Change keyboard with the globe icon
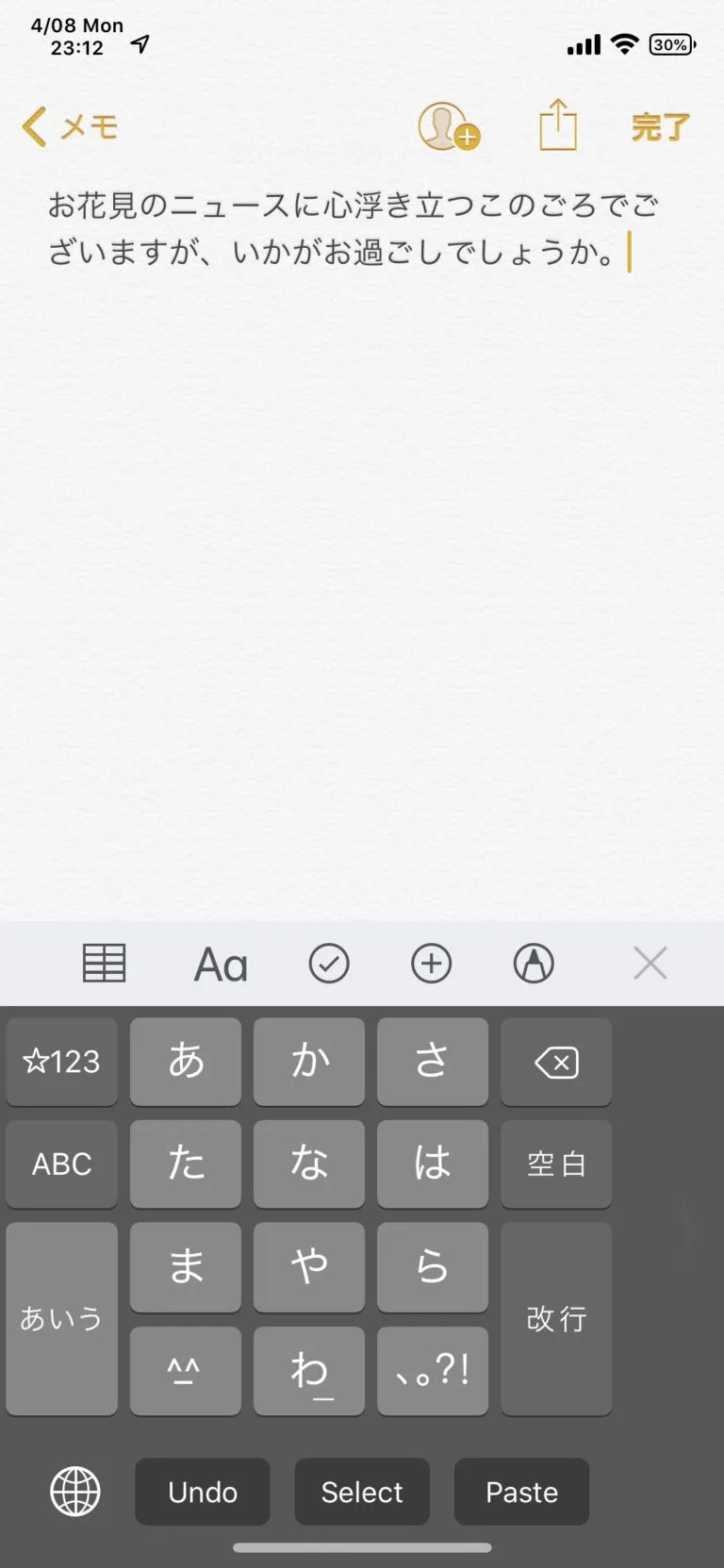Viewport: 724px width, 1568px height. [x=75, y=1492]
